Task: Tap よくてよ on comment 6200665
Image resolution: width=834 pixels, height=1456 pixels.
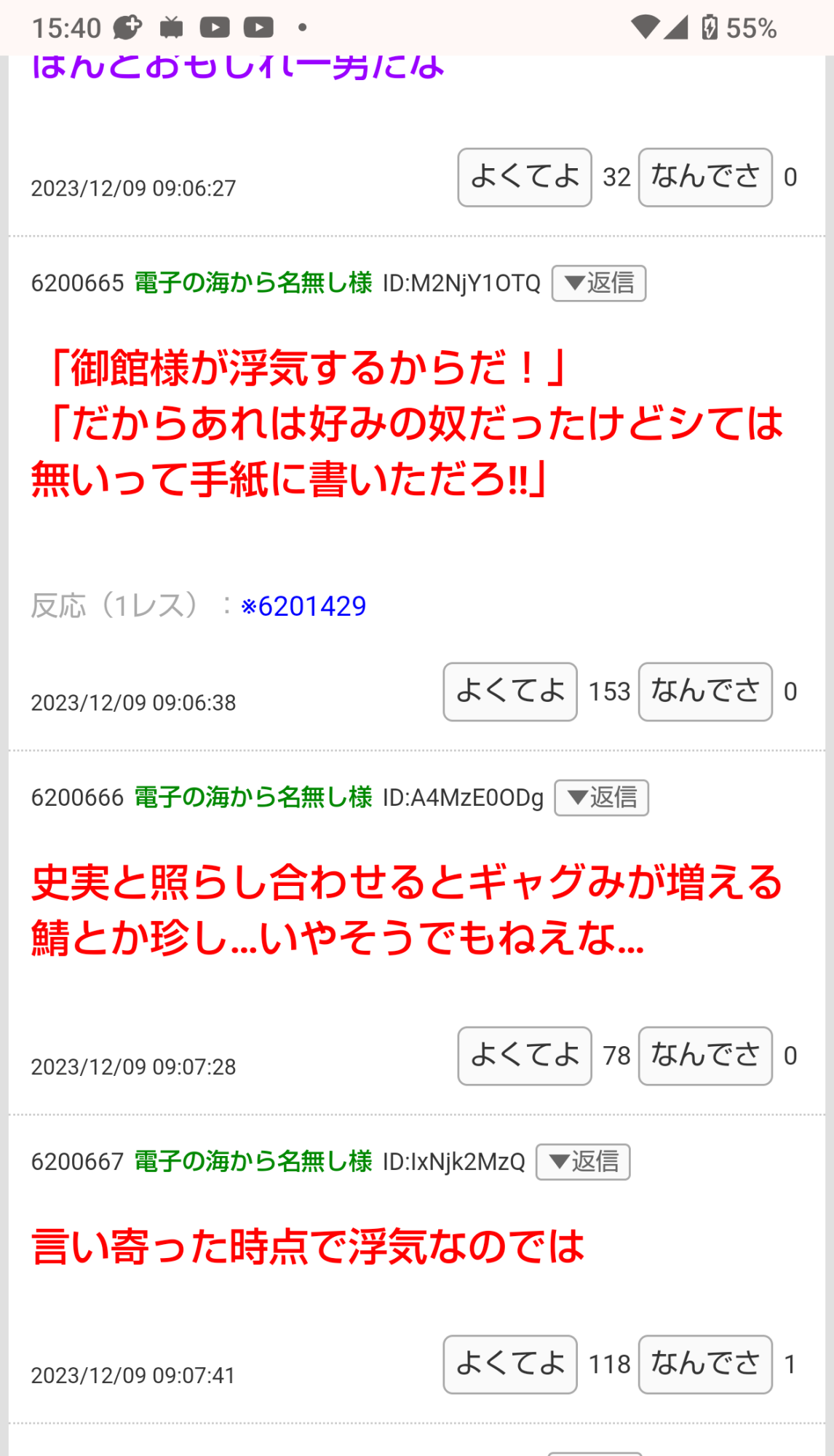Action: coord(509,692)
